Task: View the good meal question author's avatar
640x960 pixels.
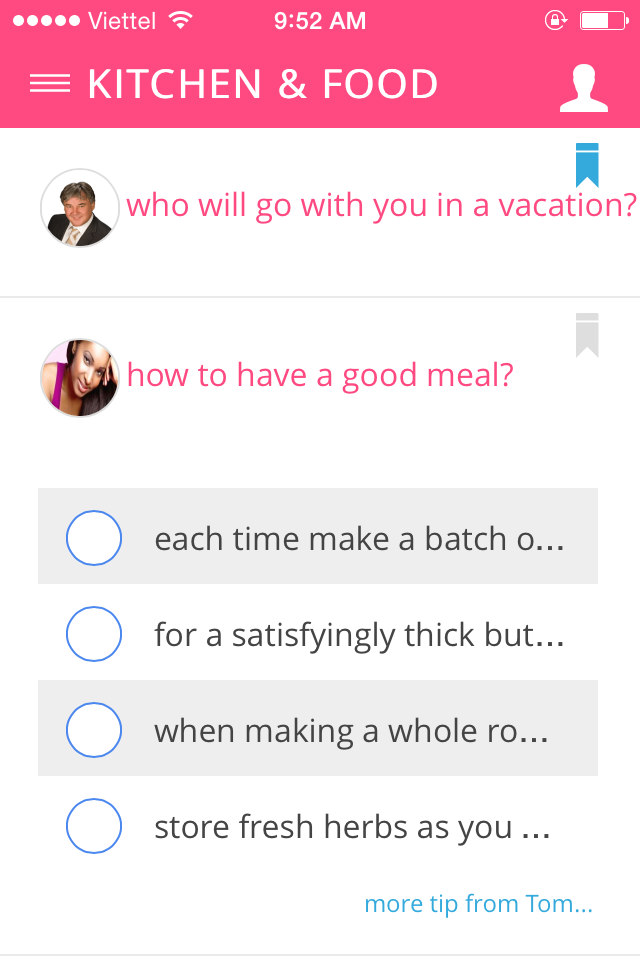Action: 80,378
